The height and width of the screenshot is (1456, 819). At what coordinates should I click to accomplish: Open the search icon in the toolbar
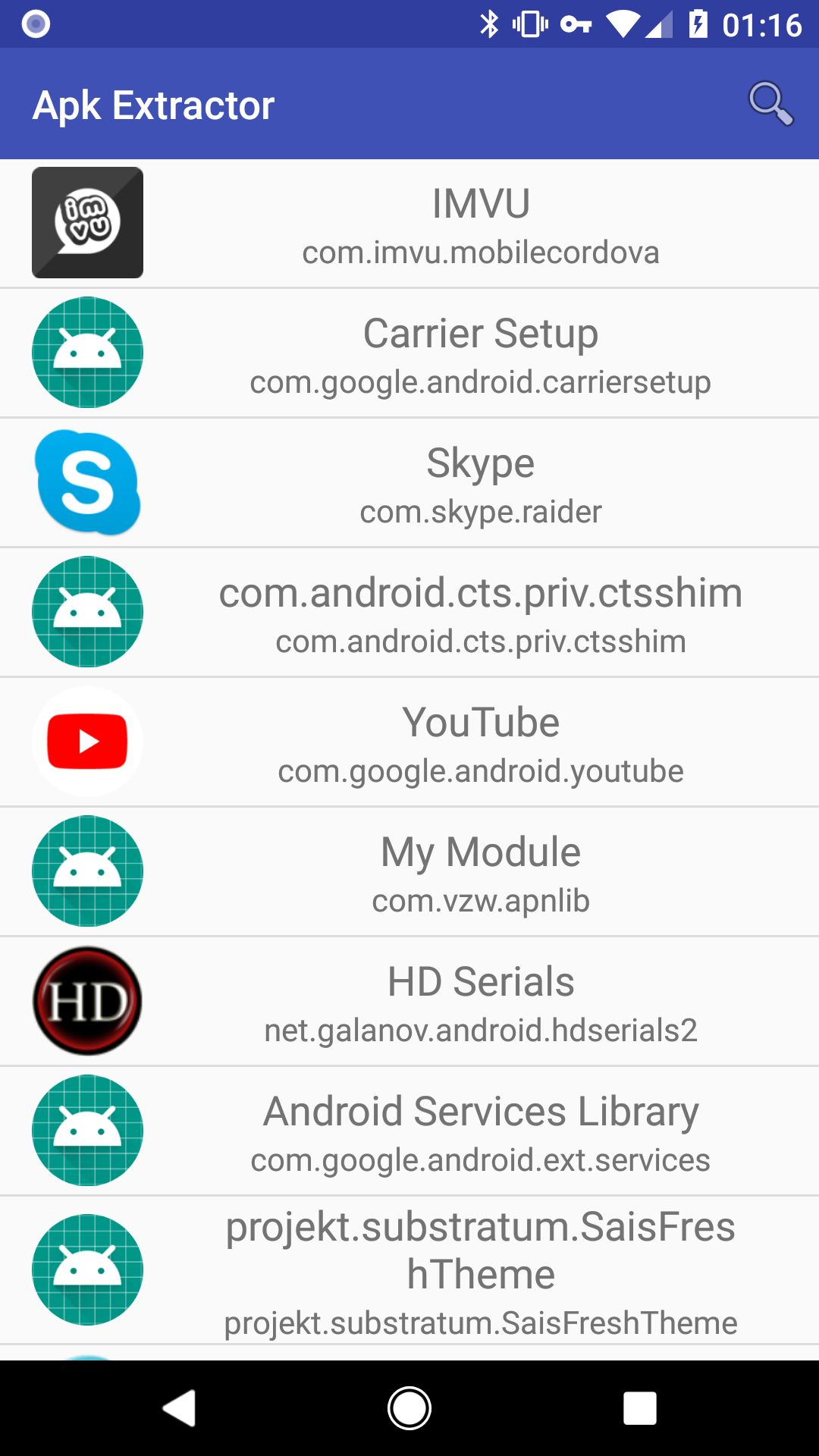coord(770,104)
